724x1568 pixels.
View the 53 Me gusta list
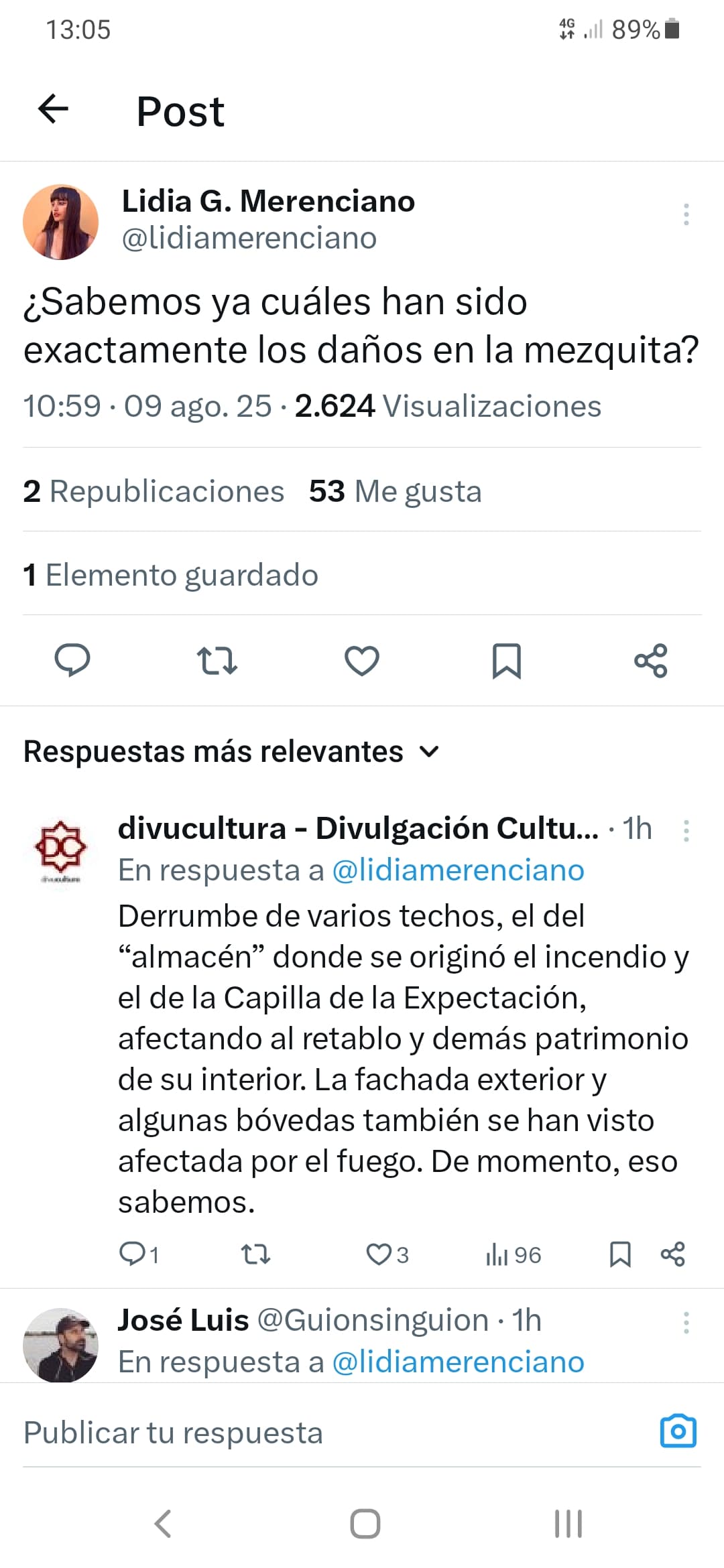click(x=395, y=491)
